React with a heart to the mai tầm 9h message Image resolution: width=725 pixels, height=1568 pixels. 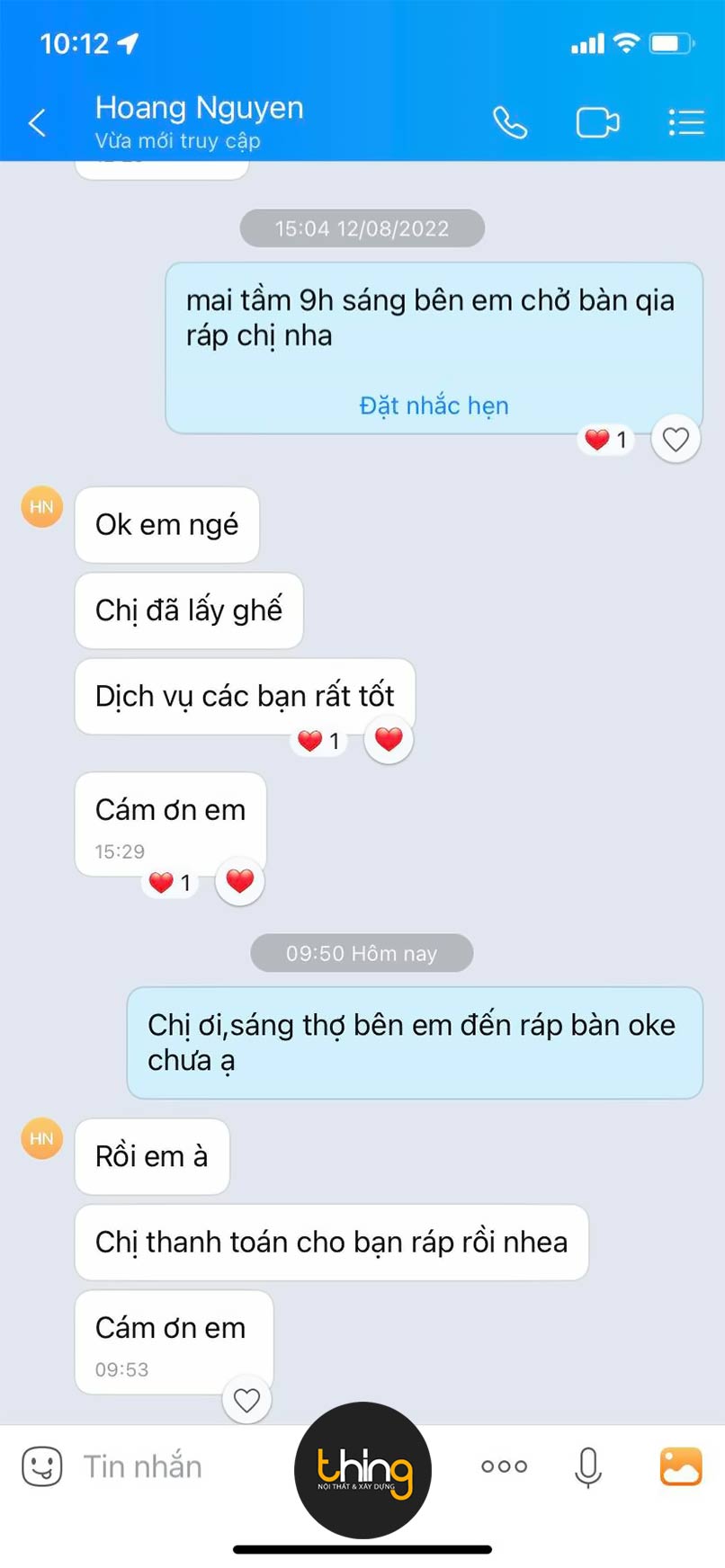pyautogui.click(x=676, y=440)
